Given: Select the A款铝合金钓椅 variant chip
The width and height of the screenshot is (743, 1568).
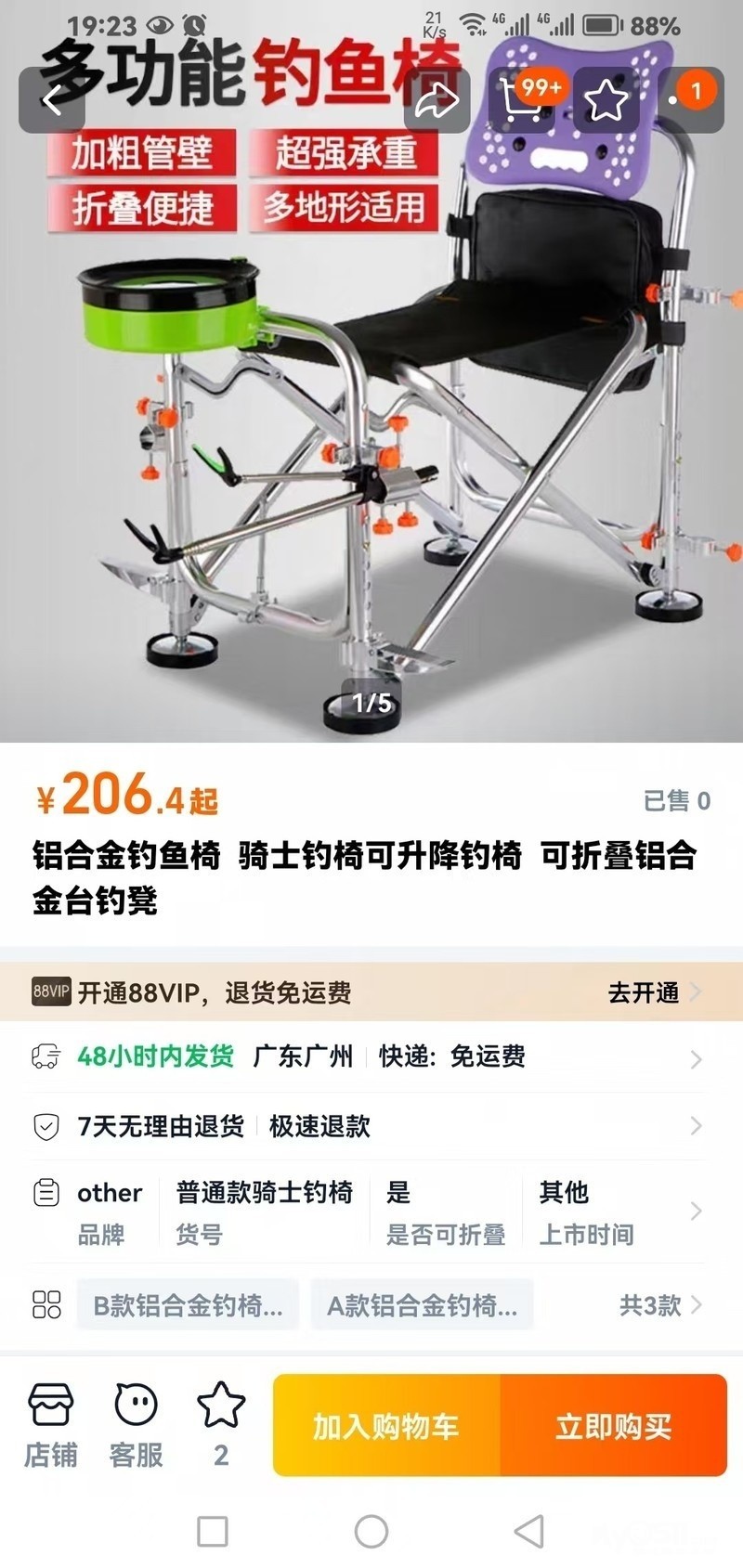Looking at the screenshot, I should [x=422, y=1304].
